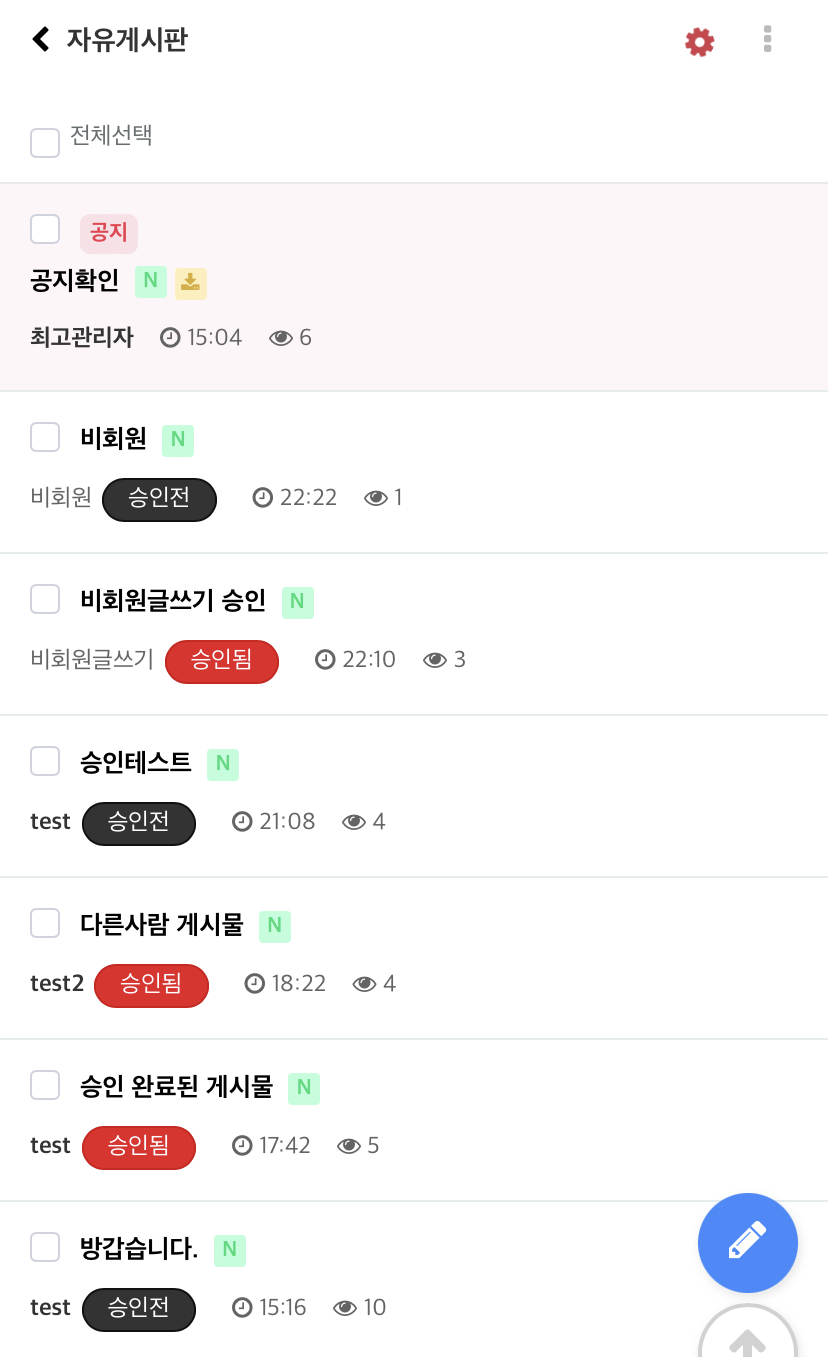Open the 승인 완료된 게시물 post
Viewport: 828px width, 1357px height.
[177, 1086]
